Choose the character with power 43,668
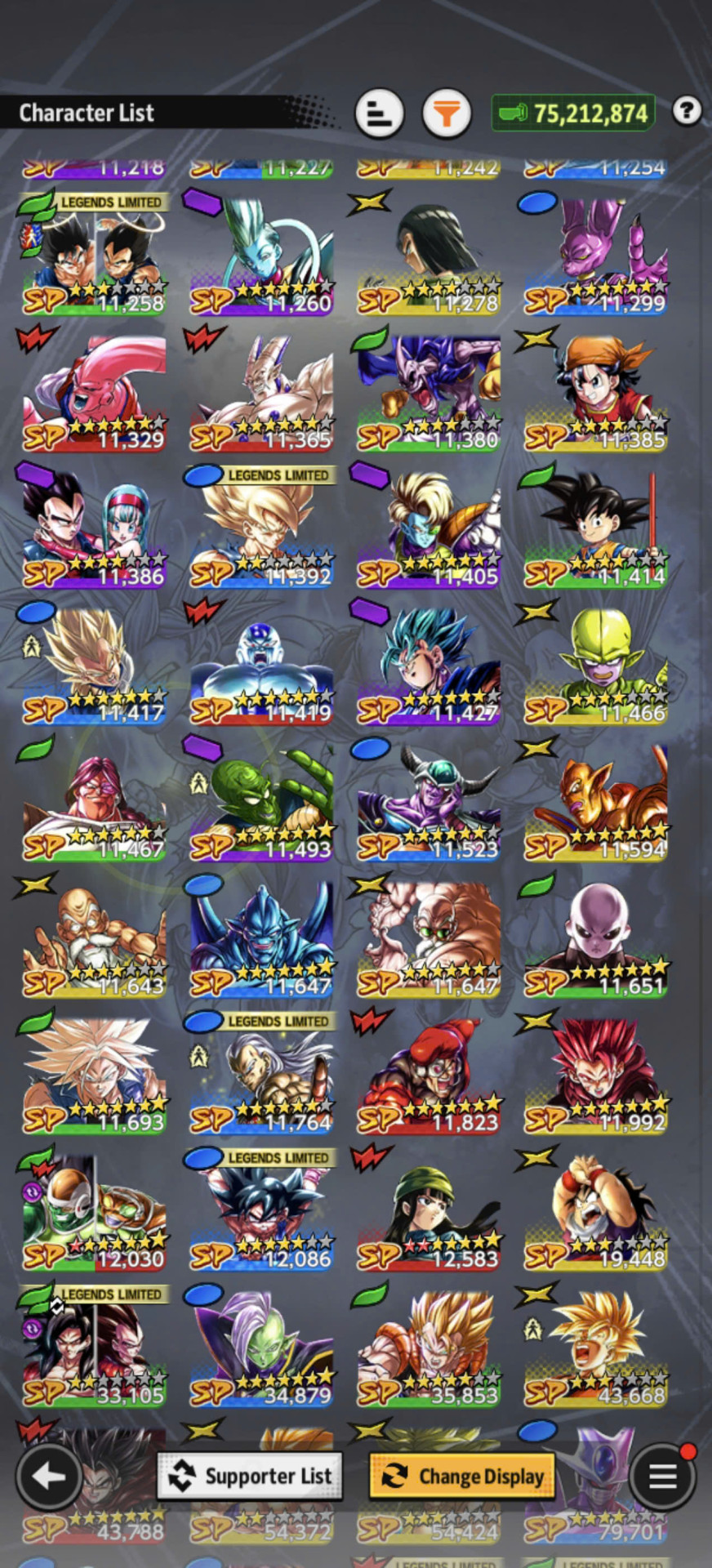The height and width of the screenshot is (1568, 712). [596, 1345]
